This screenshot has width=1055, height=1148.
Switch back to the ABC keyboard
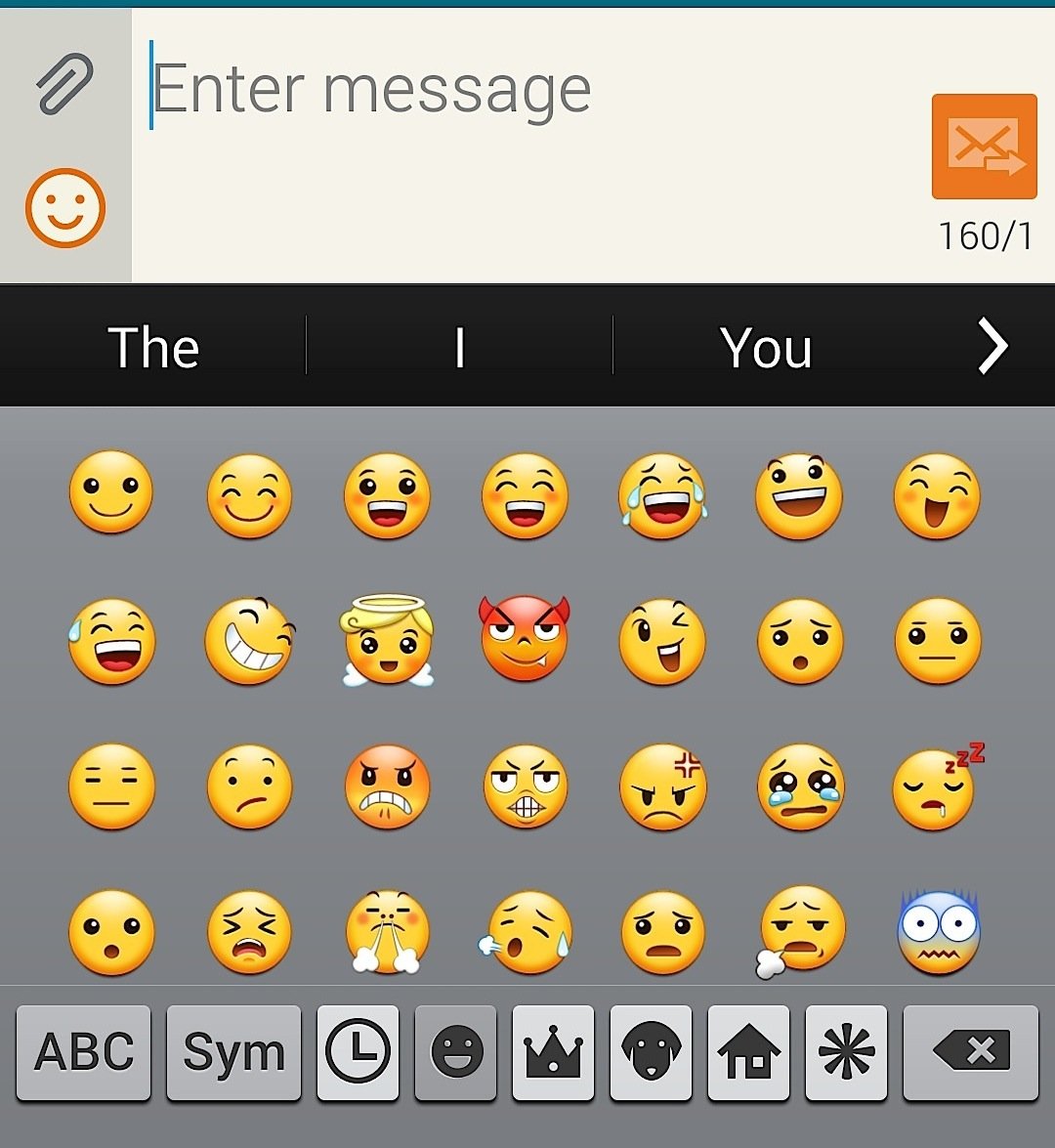(x=84, y=1052)
